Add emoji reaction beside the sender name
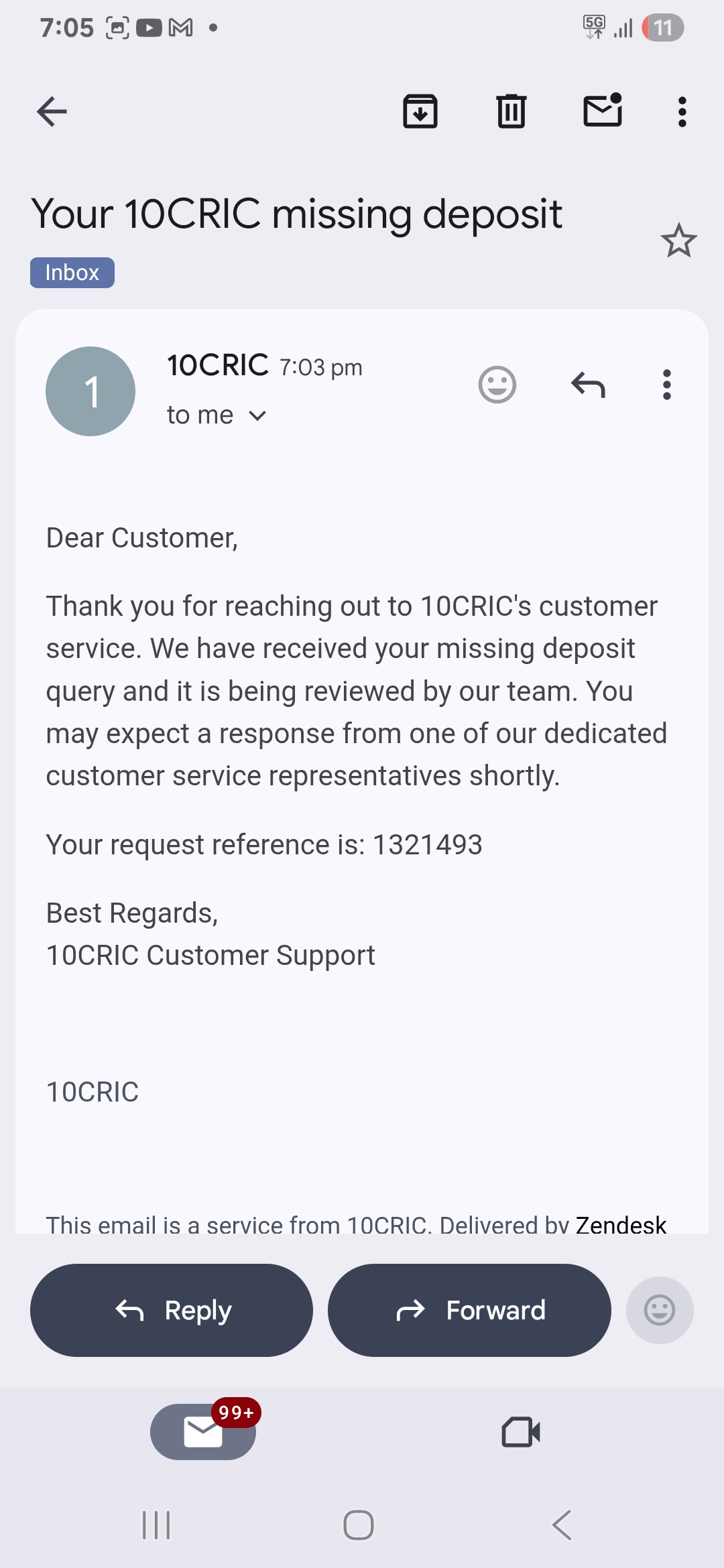724x1568 pixels. pos(497,385)
